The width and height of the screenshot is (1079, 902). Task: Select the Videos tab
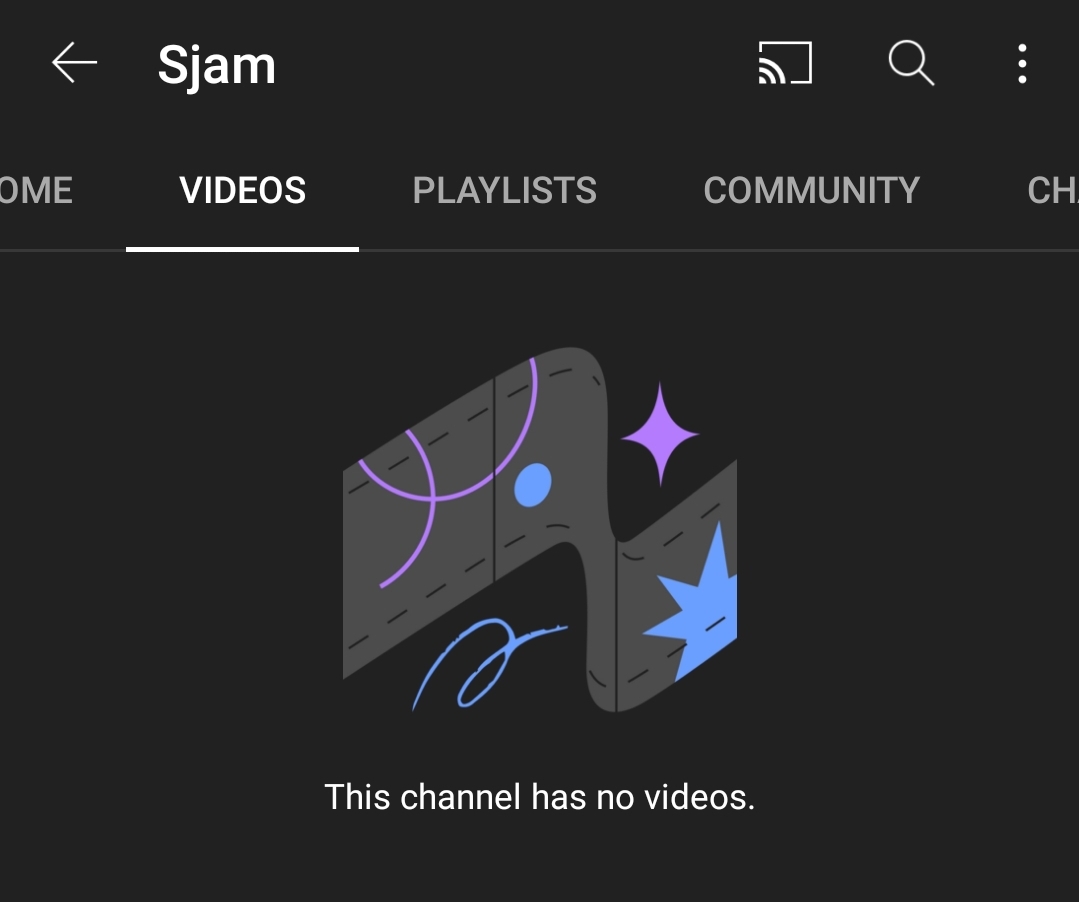tap(242, 190)
